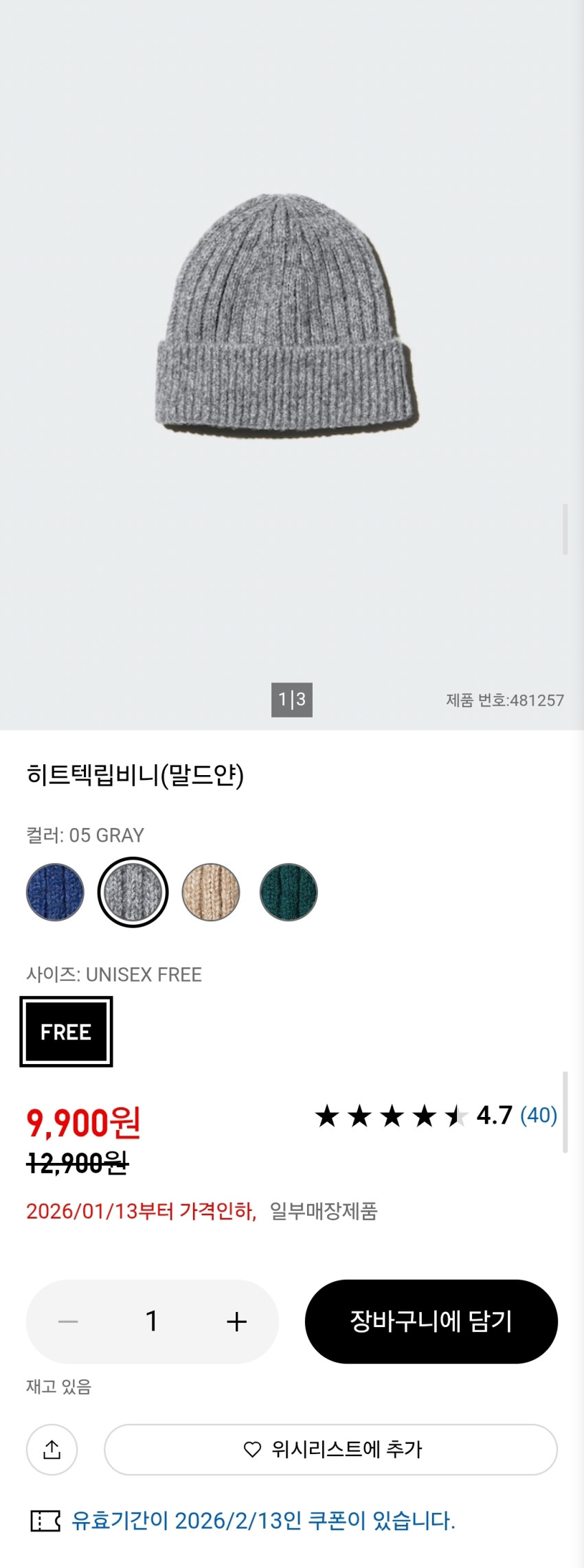The width and height of the screenshot is (584, 1568).
Task: Tap 장바구니에 담기 to add to cart
Action: coord(431,1321)
